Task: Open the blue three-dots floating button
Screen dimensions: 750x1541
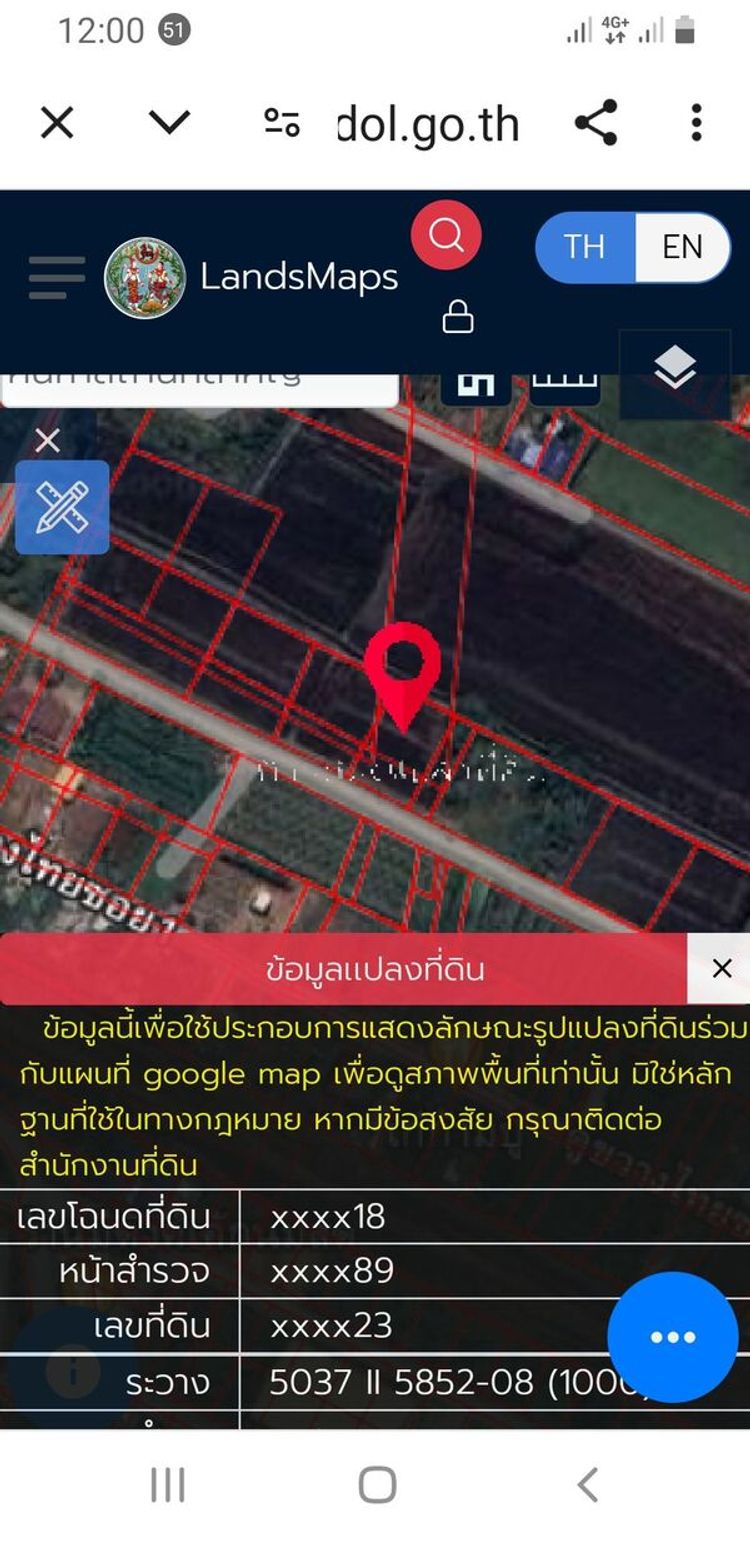Action: (673, 1337)
